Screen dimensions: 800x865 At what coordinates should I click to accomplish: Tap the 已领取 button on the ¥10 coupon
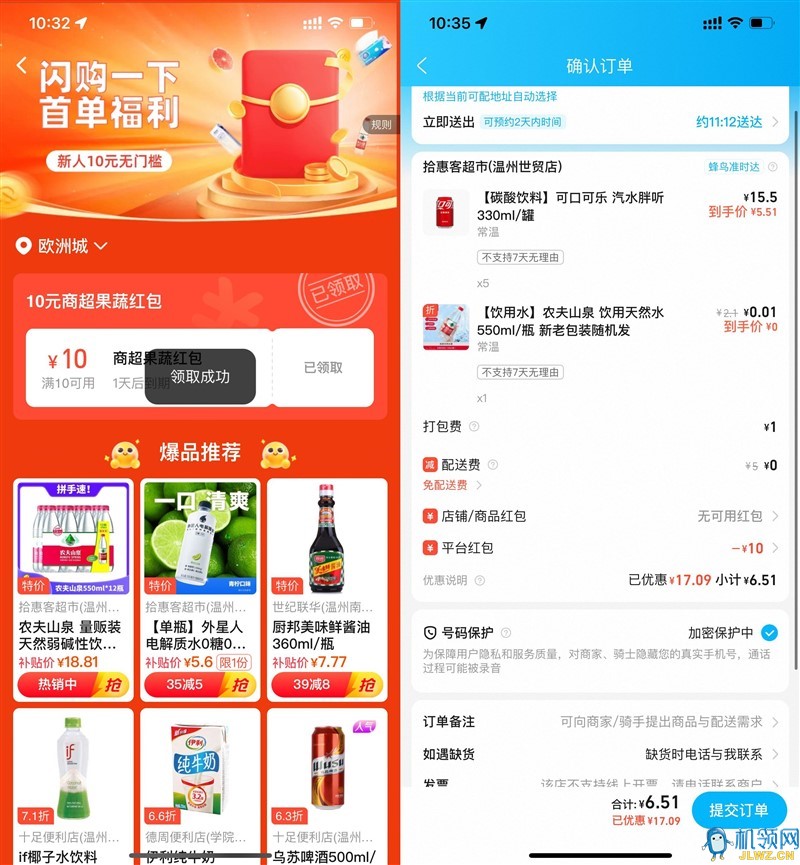[323, 367]
